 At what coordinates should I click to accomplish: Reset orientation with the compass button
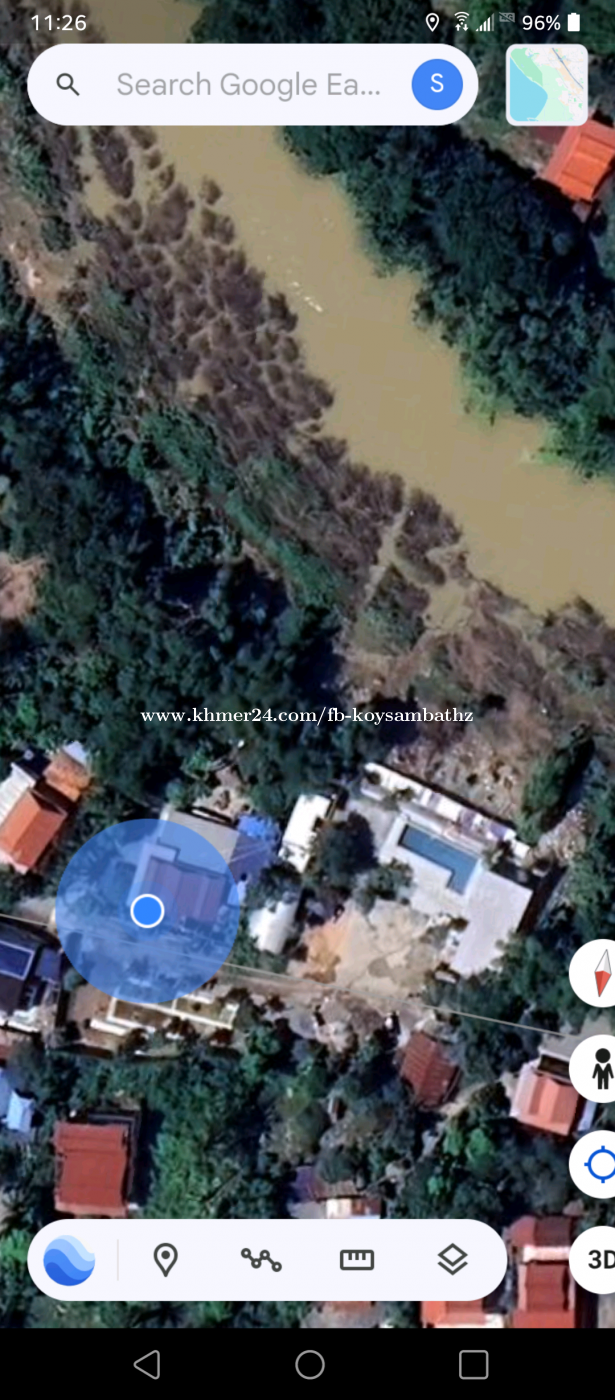(598, 973)
